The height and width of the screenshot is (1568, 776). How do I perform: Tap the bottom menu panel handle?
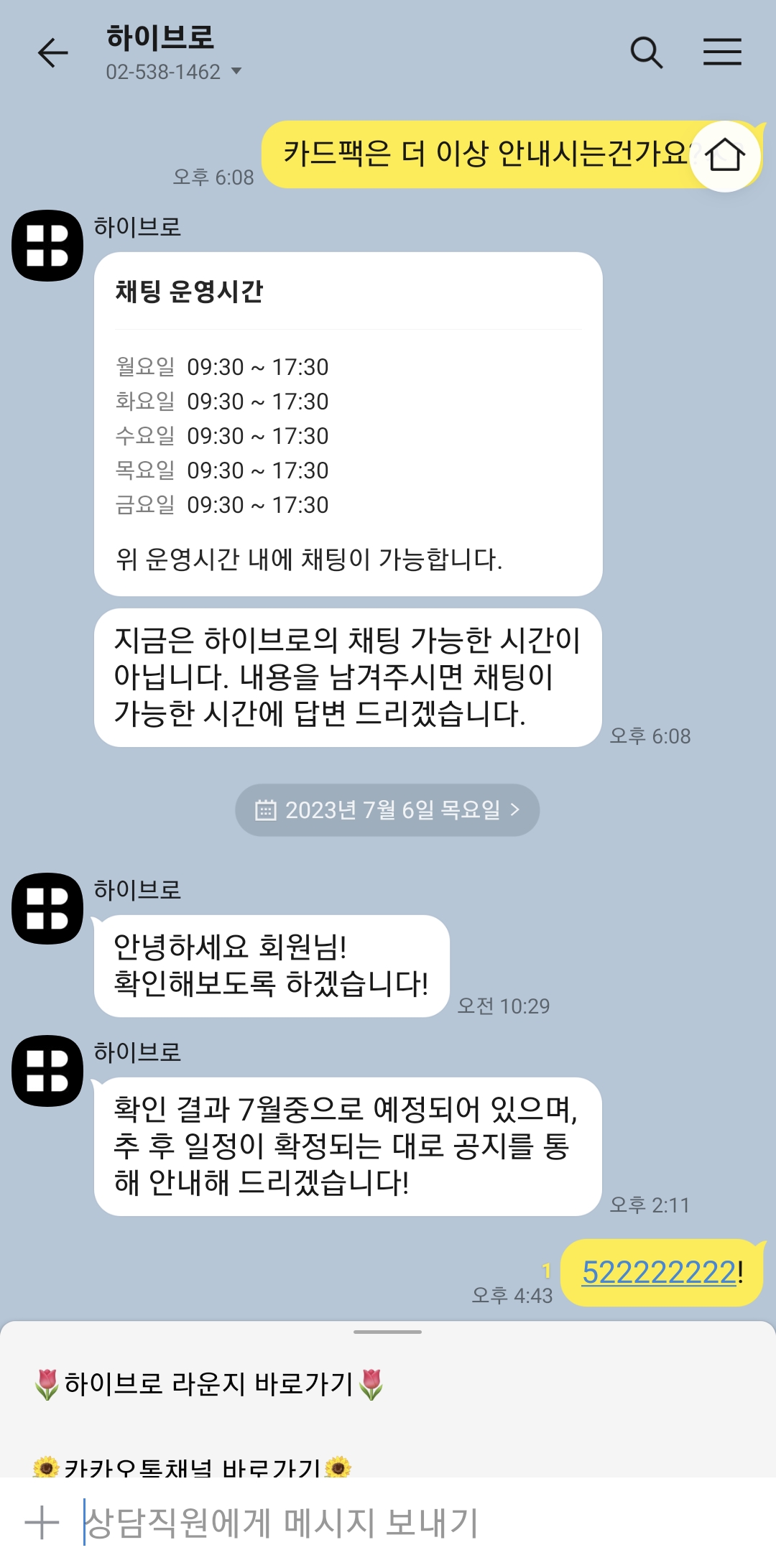(387, 1332)
